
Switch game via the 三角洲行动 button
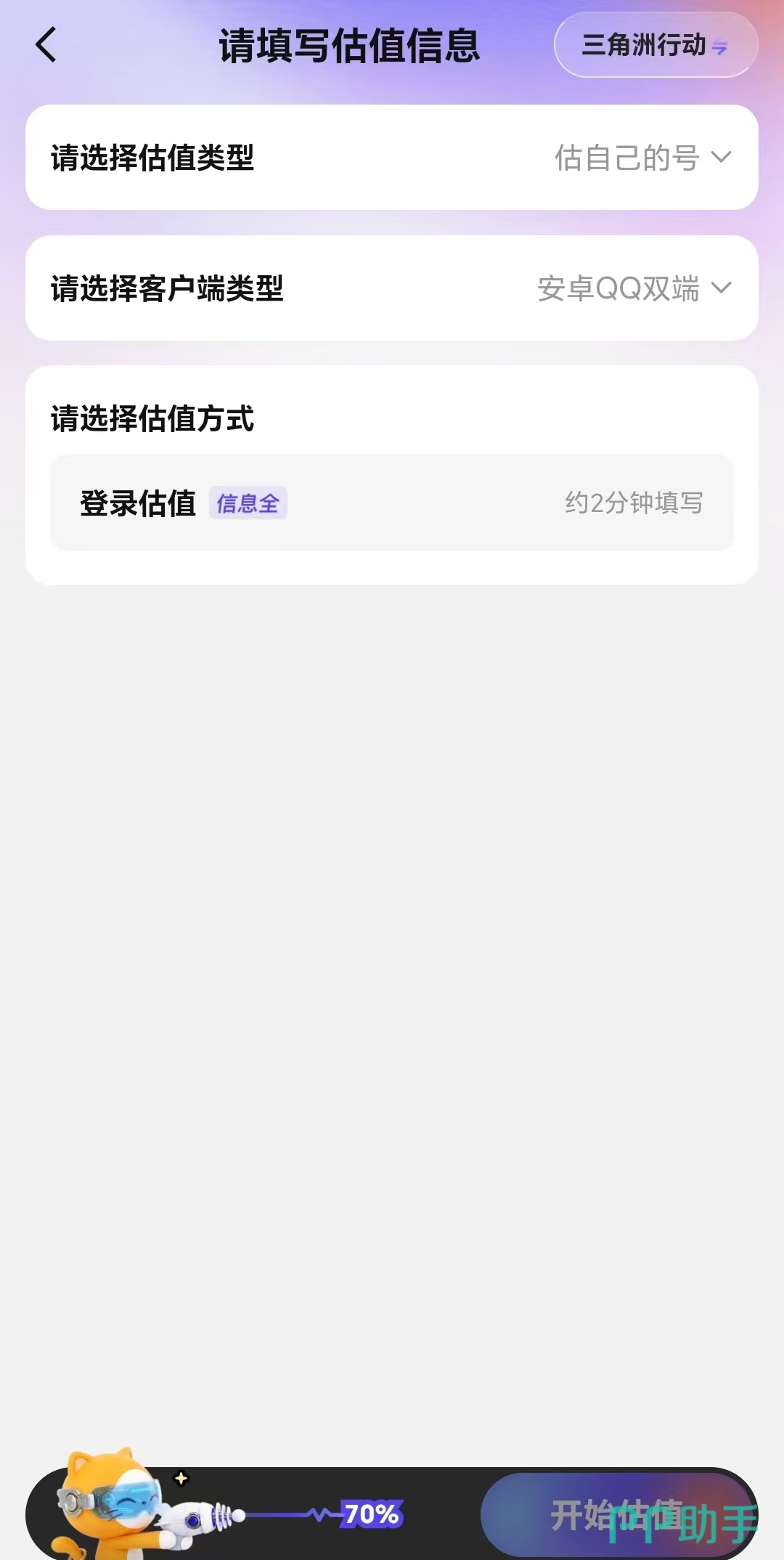pos(656,45)
